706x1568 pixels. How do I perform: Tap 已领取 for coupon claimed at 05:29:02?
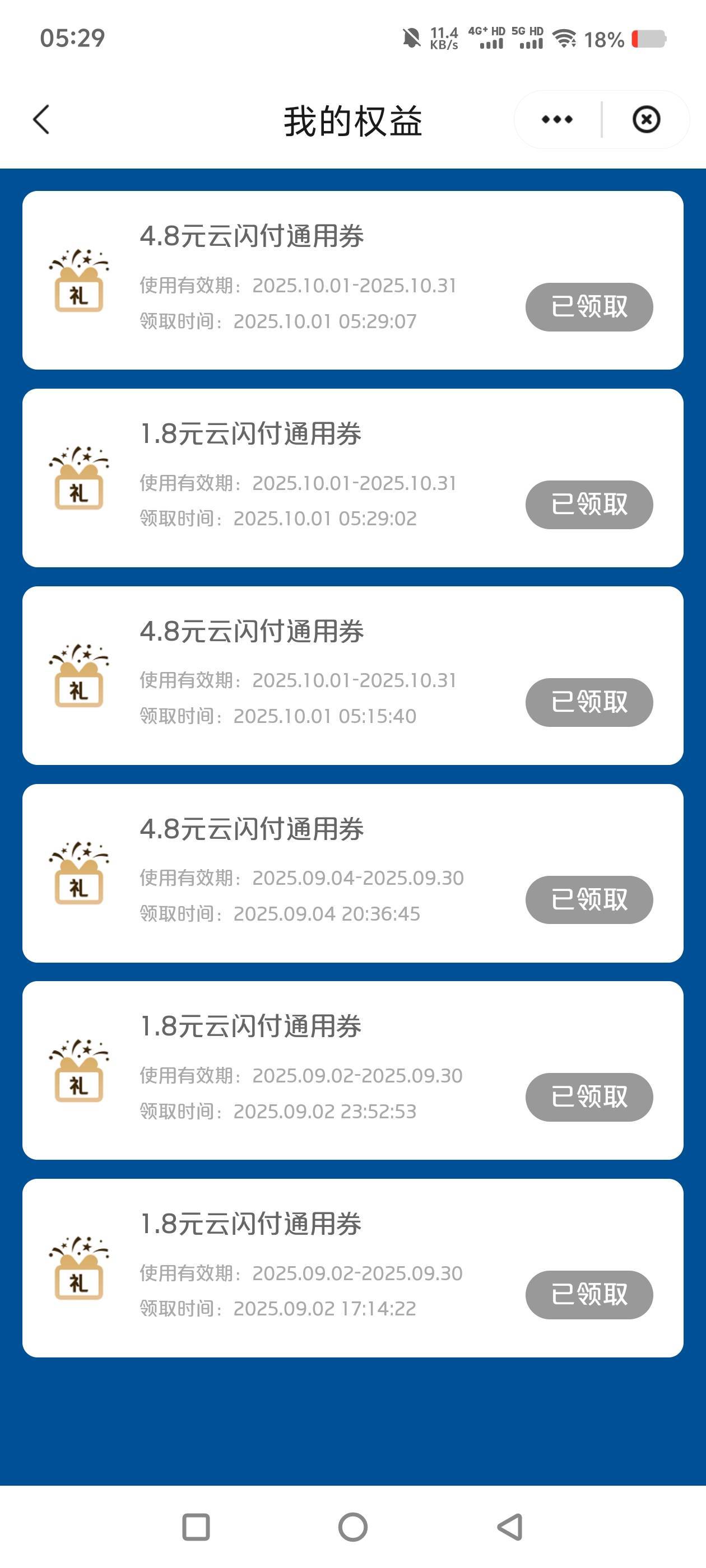point(588,505)
